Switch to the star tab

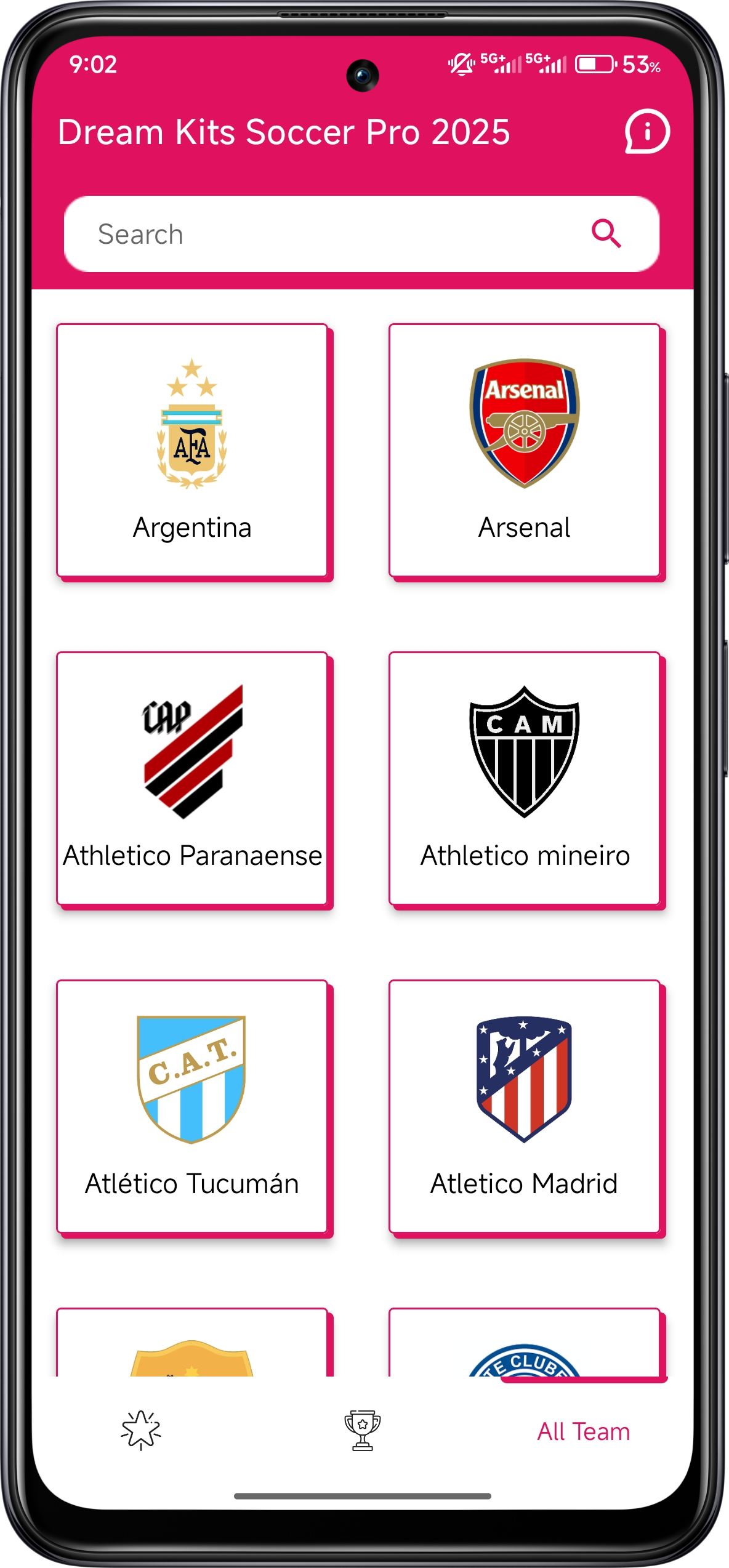pyautogui.click(x=141, y=1430)
